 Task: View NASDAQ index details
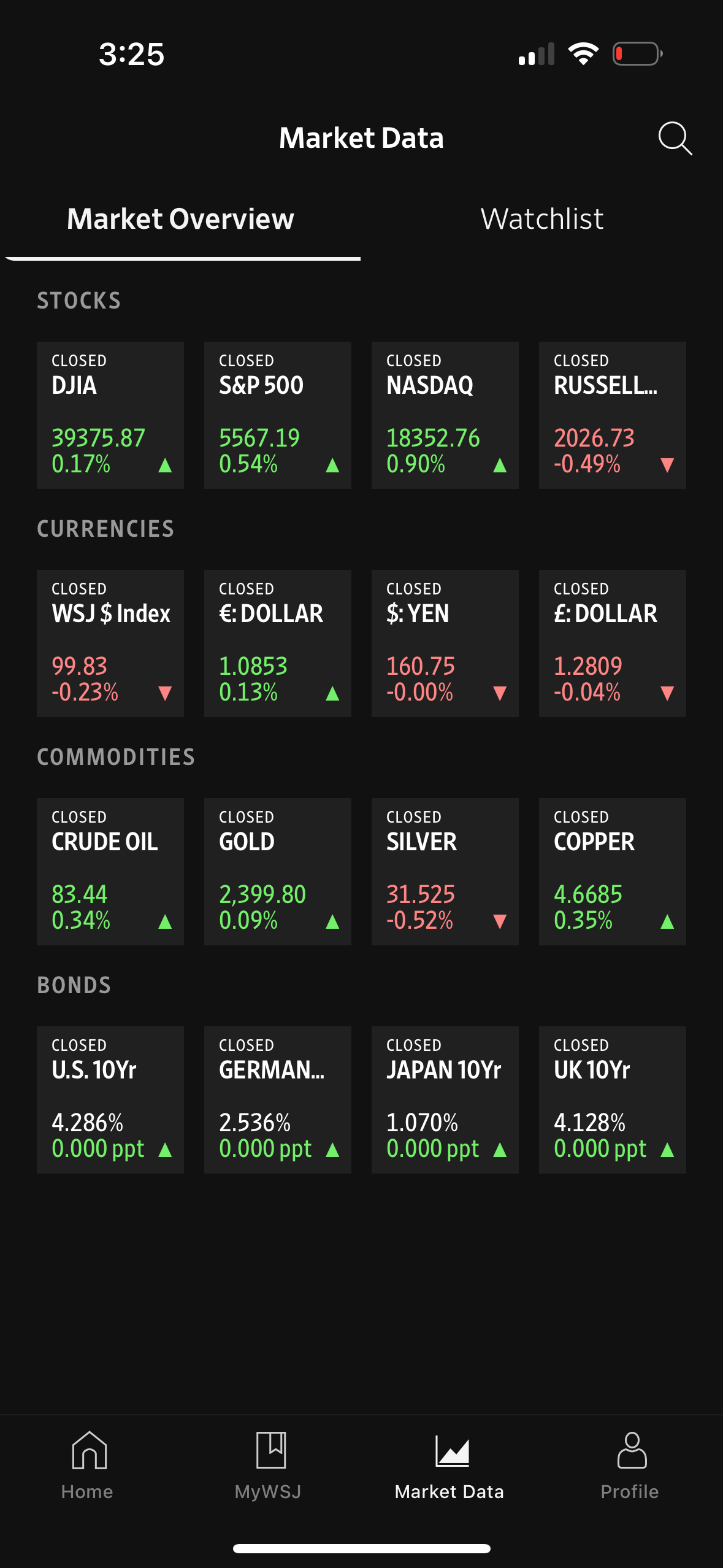tap(445, 415)
